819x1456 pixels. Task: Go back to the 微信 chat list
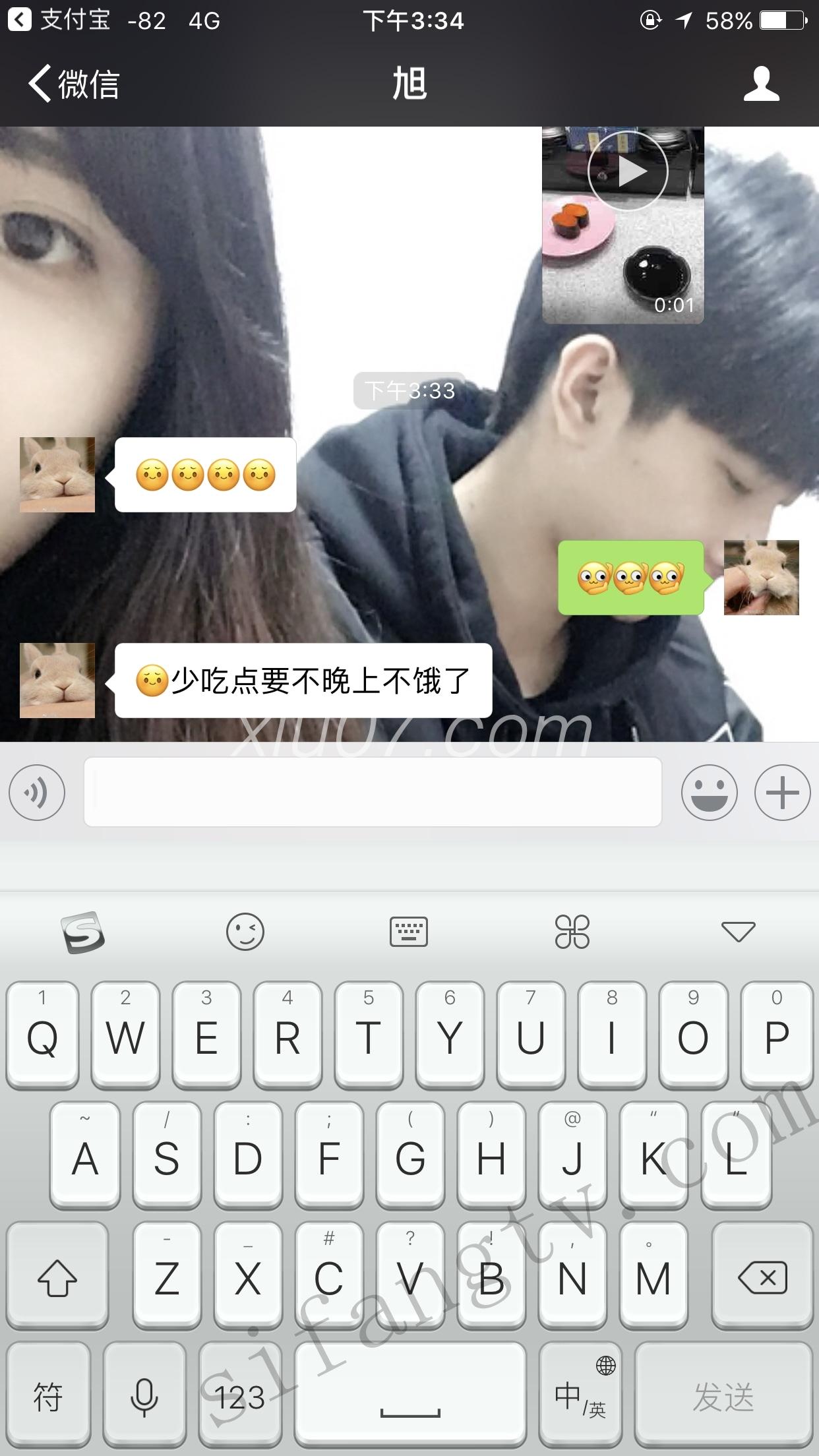[x=73, y=84]
